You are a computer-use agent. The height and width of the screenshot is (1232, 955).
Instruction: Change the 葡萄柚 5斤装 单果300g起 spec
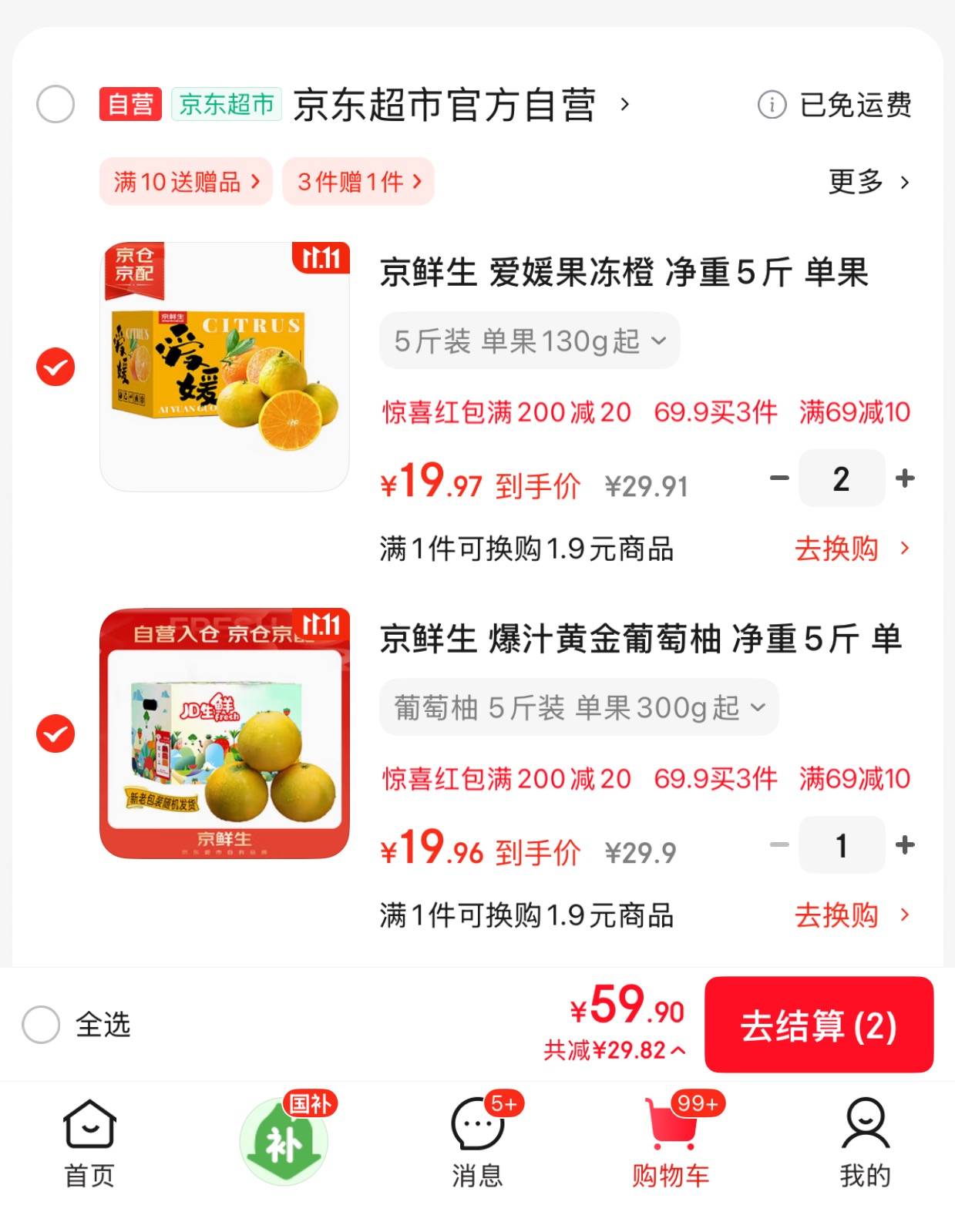pyautogui.click(x=578, y=707)
